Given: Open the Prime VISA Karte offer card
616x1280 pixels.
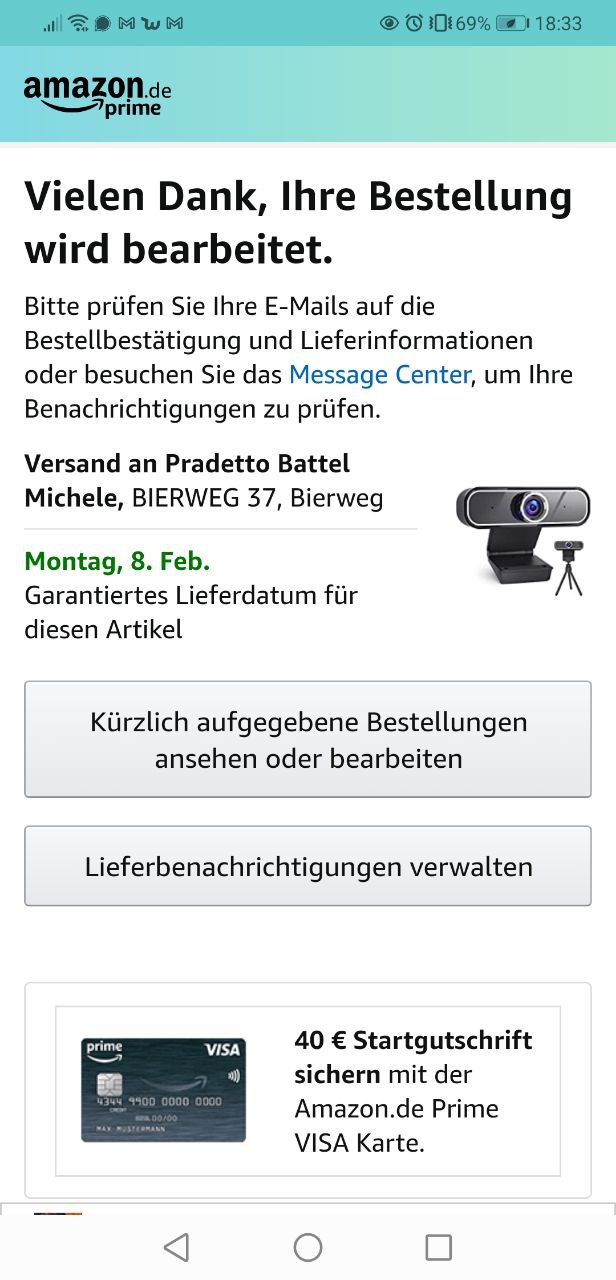Looking at the screenshot, I should coord(308,1091).
